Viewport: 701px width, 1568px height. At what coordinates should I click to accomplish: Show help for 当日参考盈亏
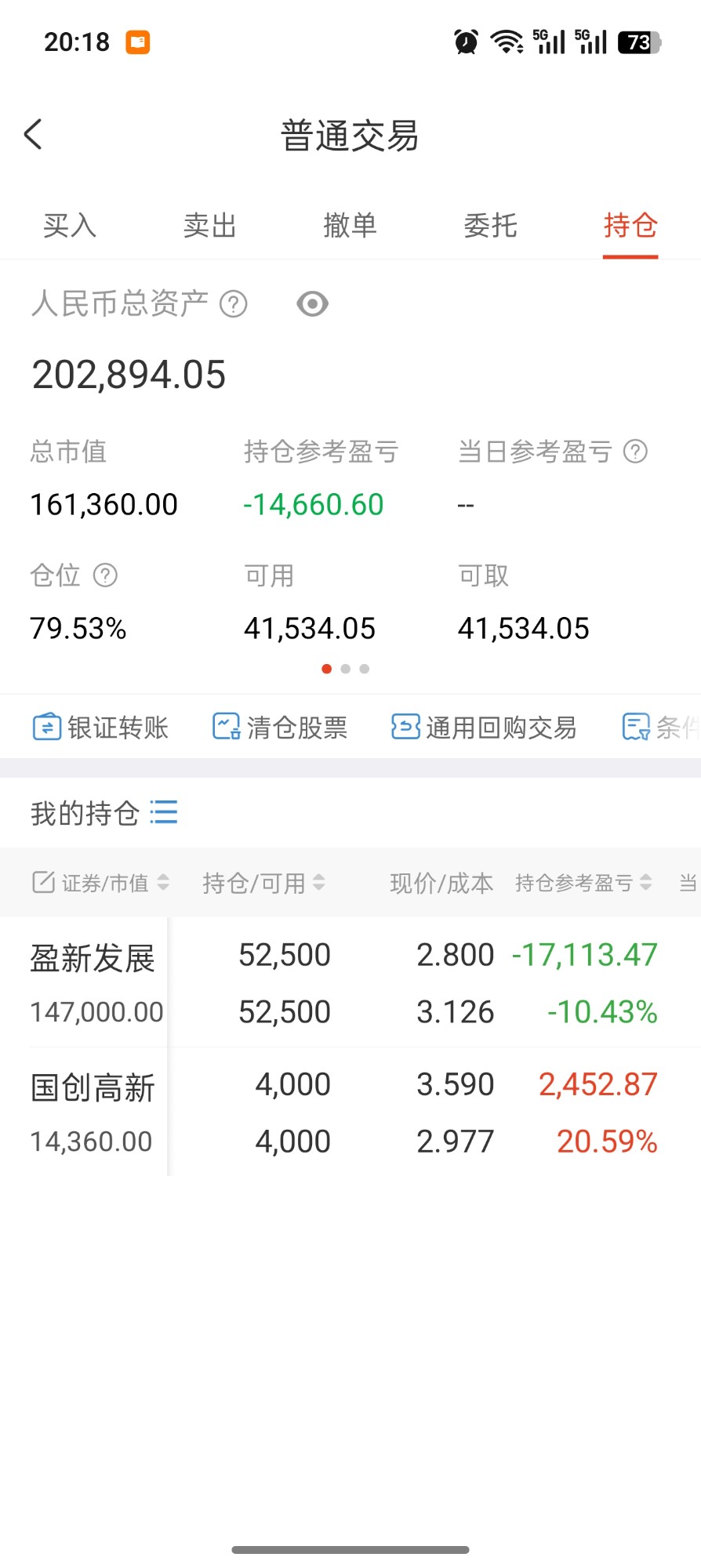click(635, 452)
